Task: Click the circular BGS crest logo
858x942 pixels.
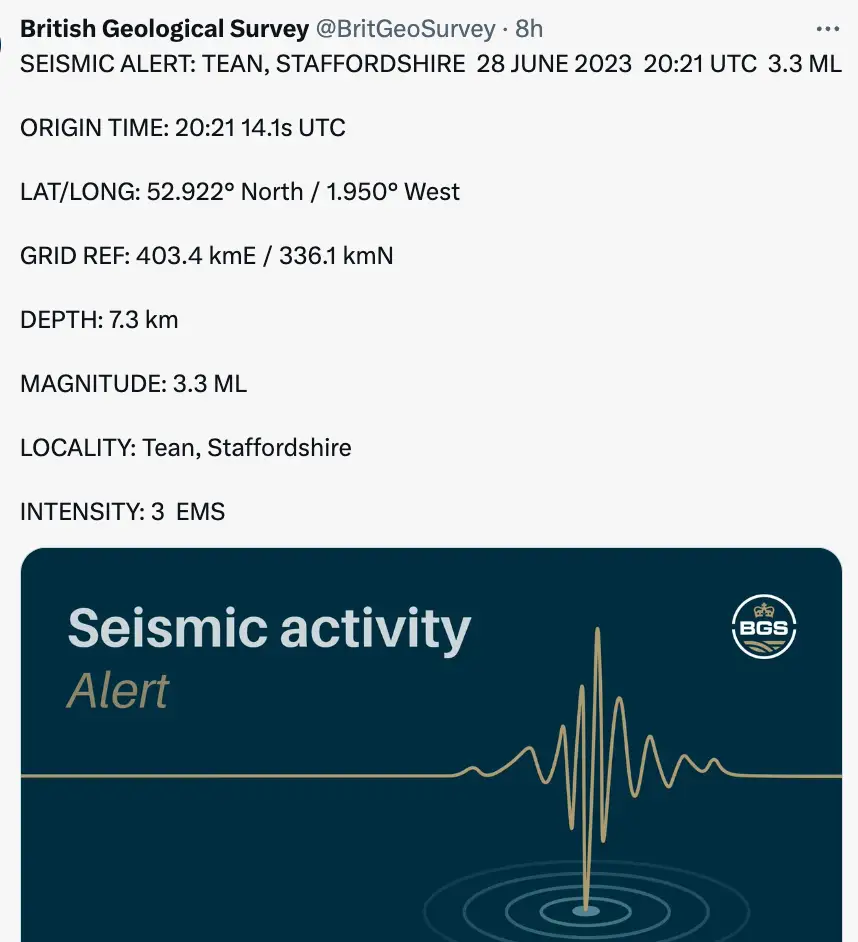Action: coord(764,625)
